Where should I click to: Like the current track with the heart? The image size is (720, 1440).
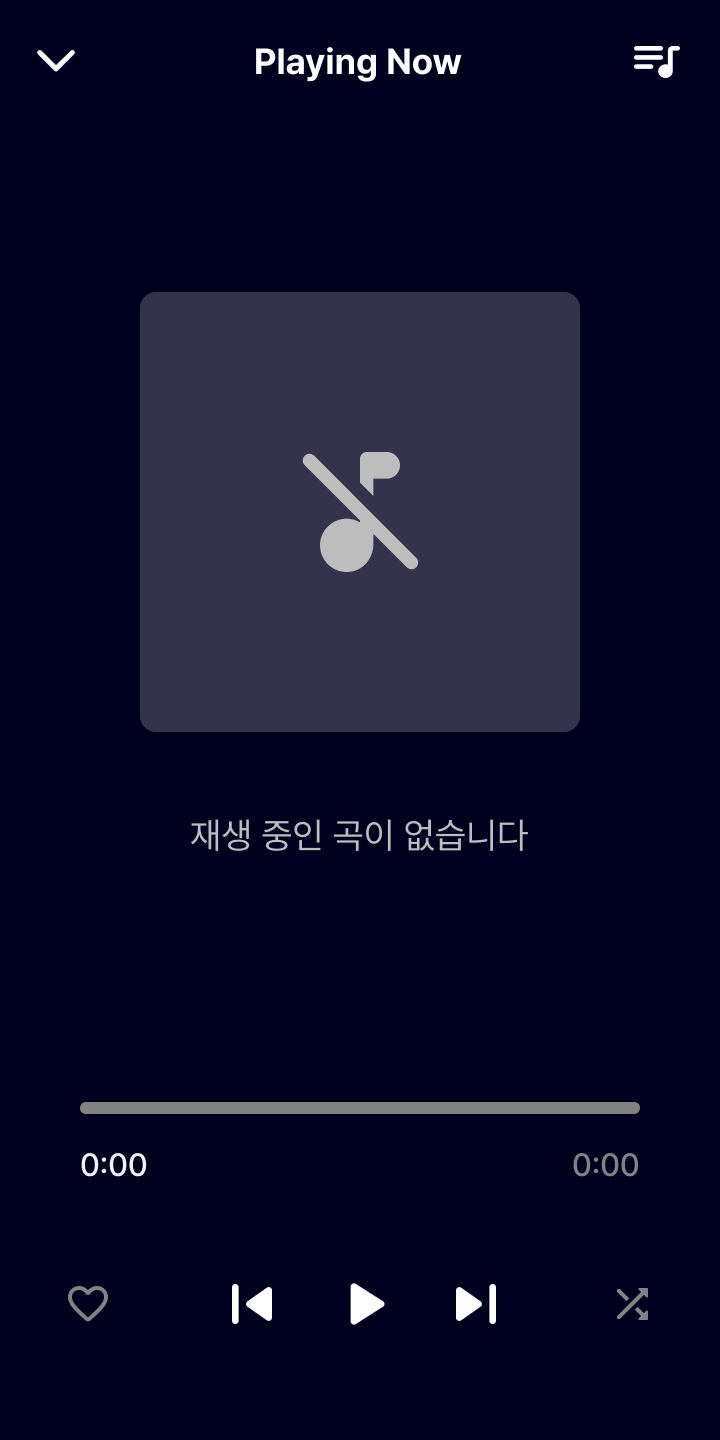click(87, 1303)
